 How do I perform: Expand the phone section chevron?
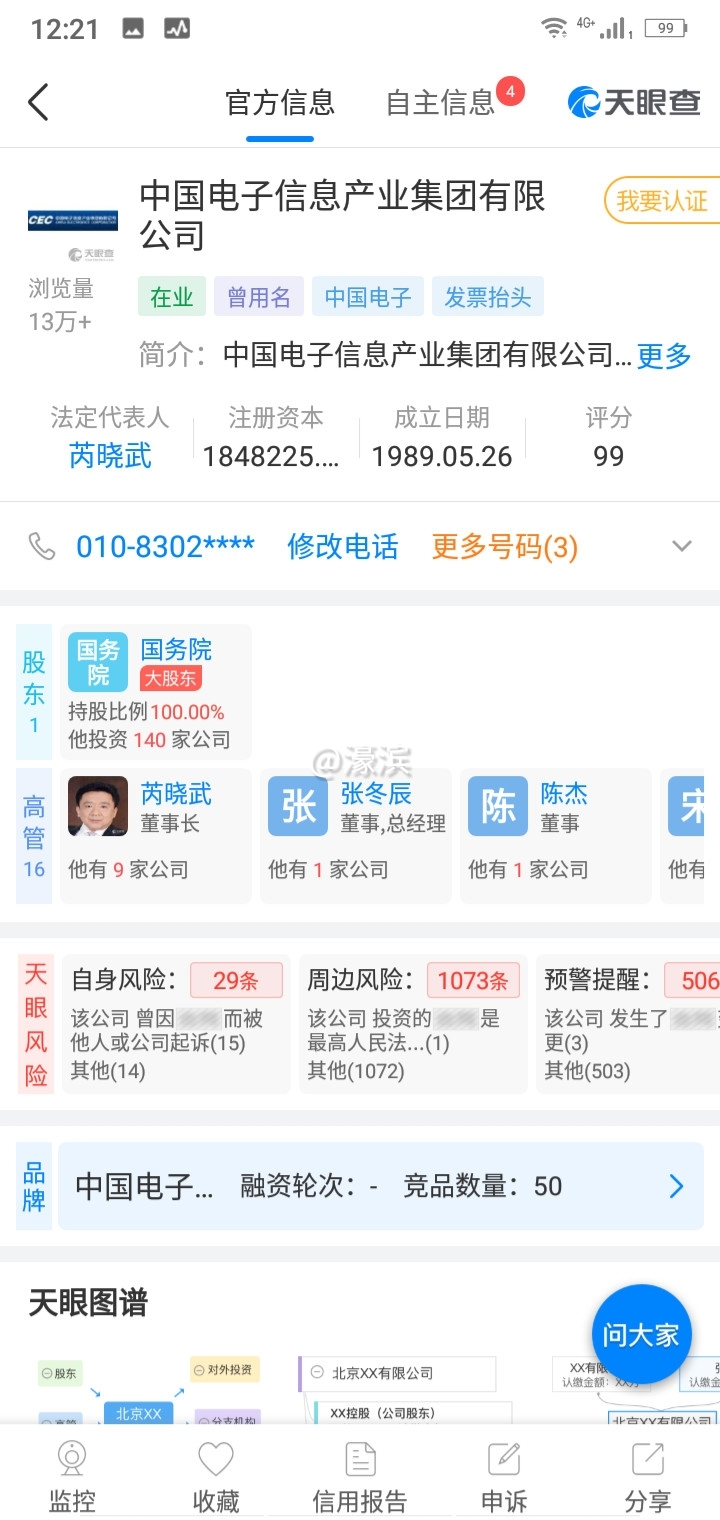point(682,546)
